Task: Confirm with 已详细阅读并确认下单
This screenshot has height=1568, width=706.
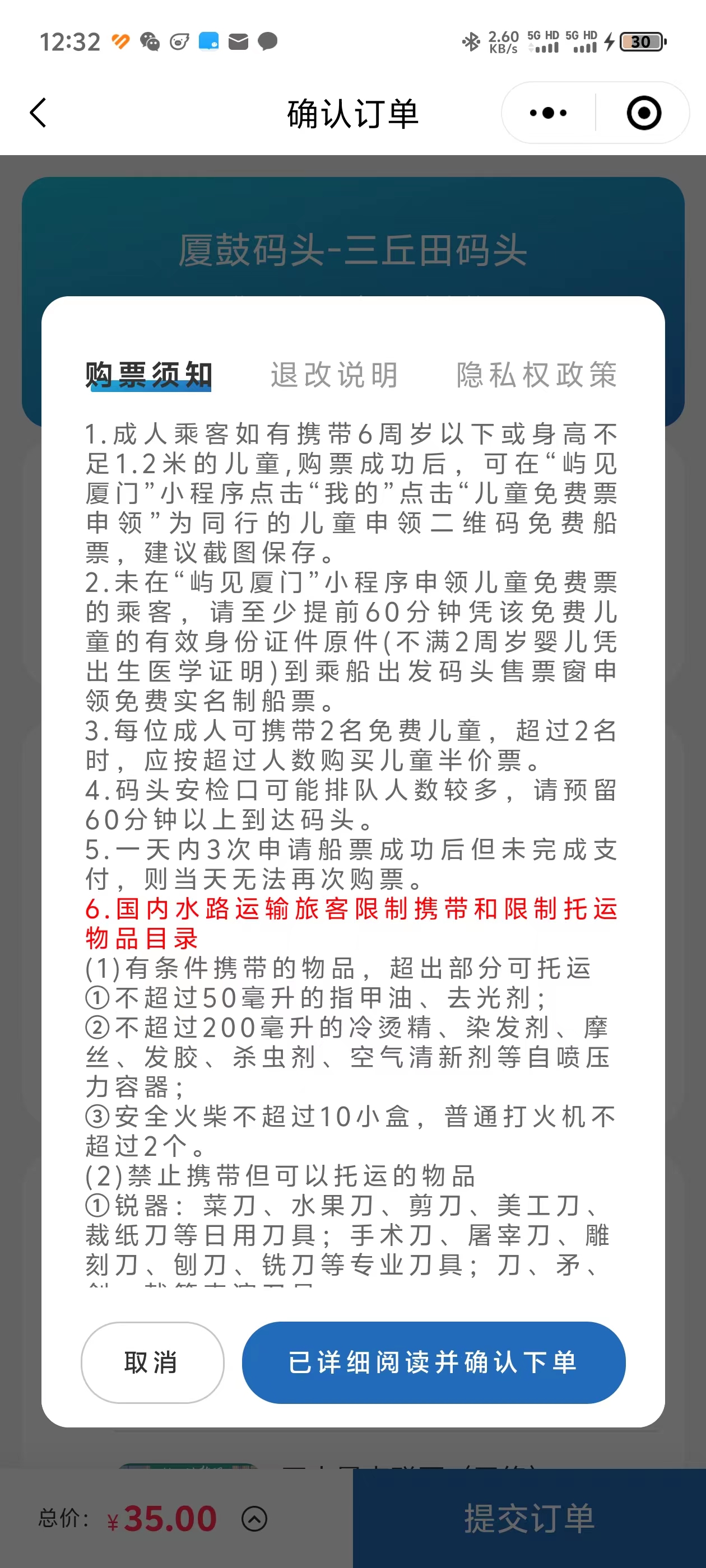Action: coord(433,1362)
